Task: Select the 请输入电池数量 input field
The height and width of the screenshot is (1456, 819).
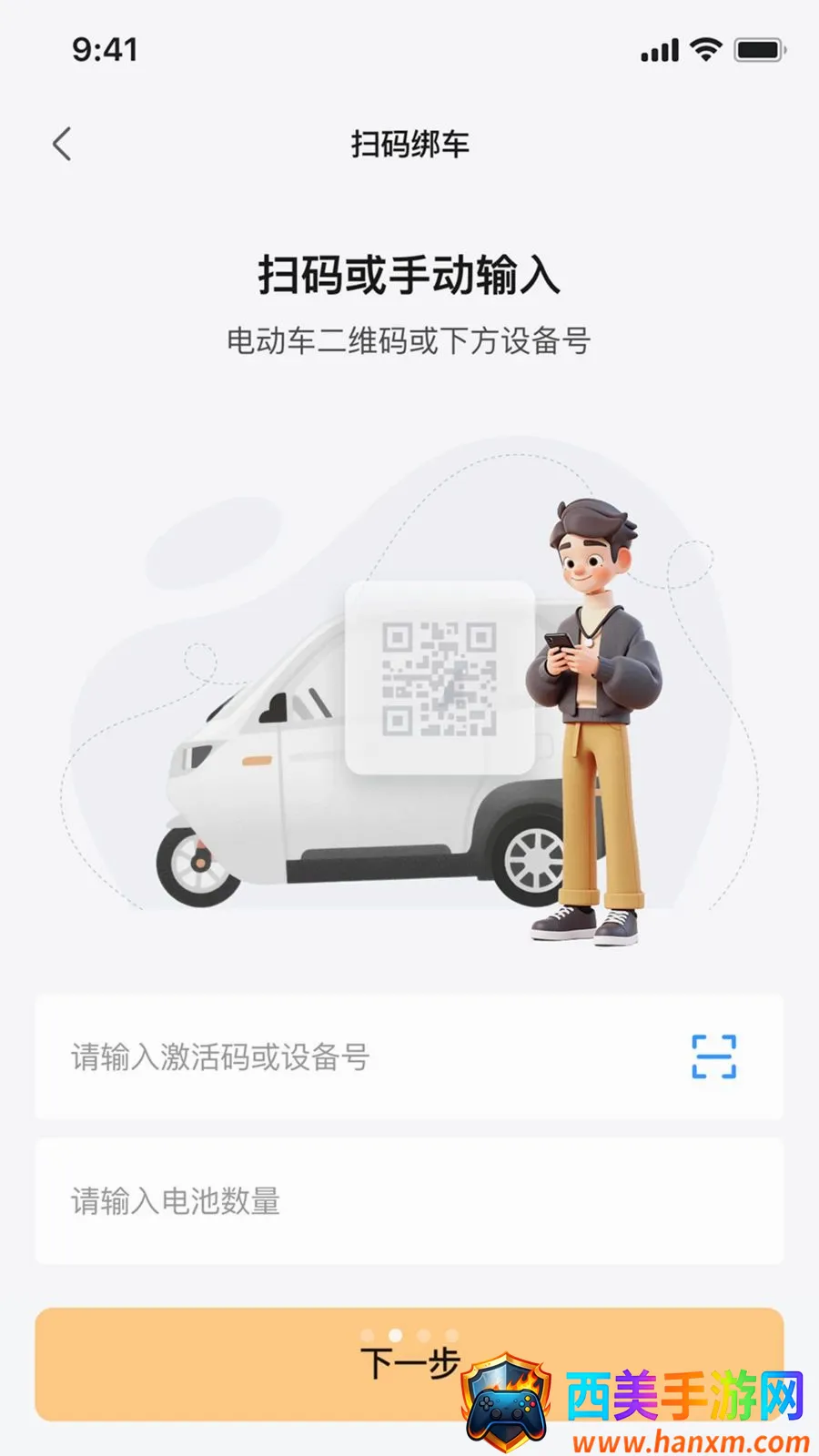Action: [409, 1201]
